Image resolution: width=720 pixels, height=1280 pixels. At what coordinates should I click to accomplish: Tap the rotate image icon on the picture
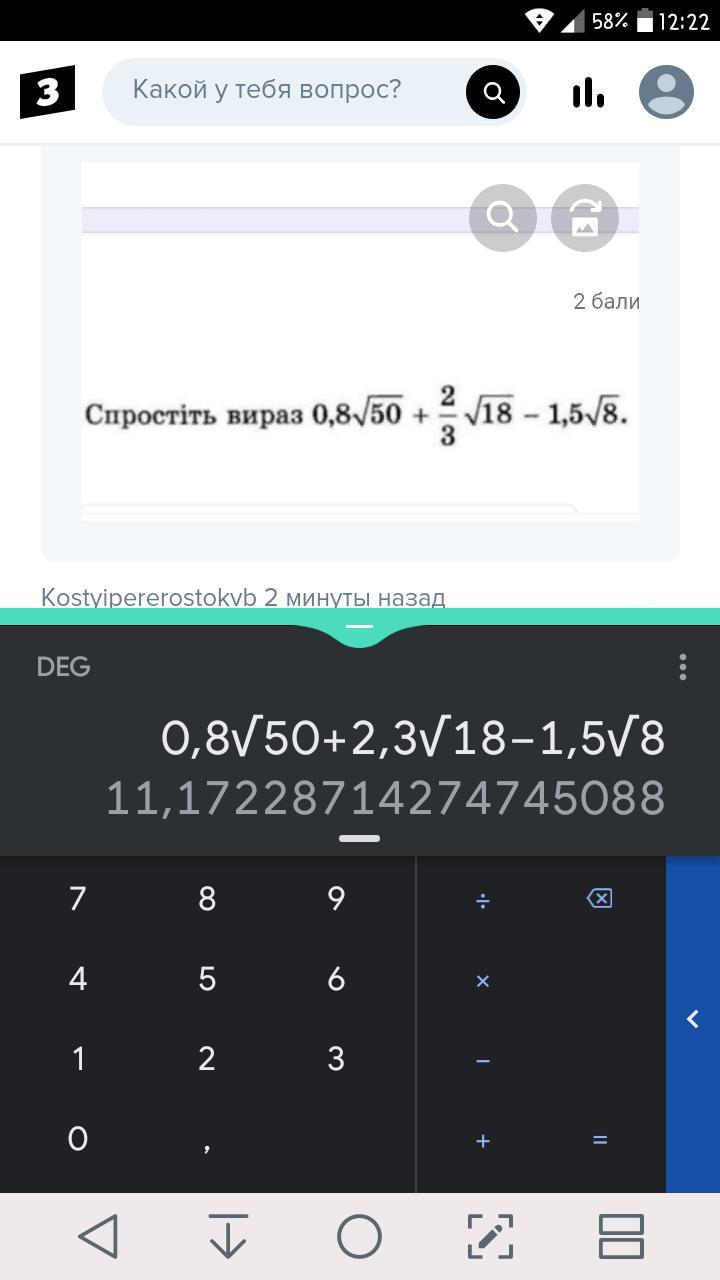click(585, 217)
